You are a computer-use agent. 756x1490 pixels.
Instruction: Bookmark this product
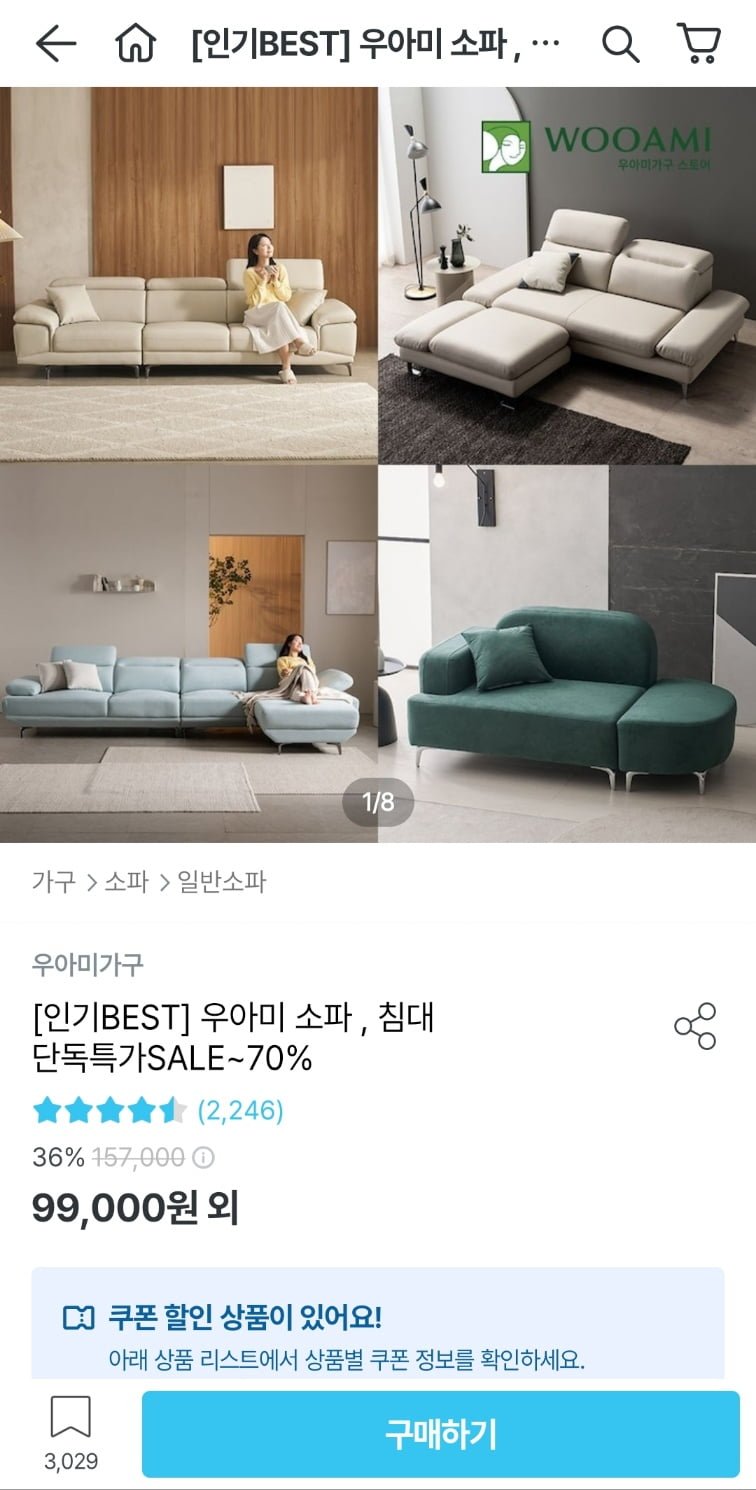click(70, 1419)
